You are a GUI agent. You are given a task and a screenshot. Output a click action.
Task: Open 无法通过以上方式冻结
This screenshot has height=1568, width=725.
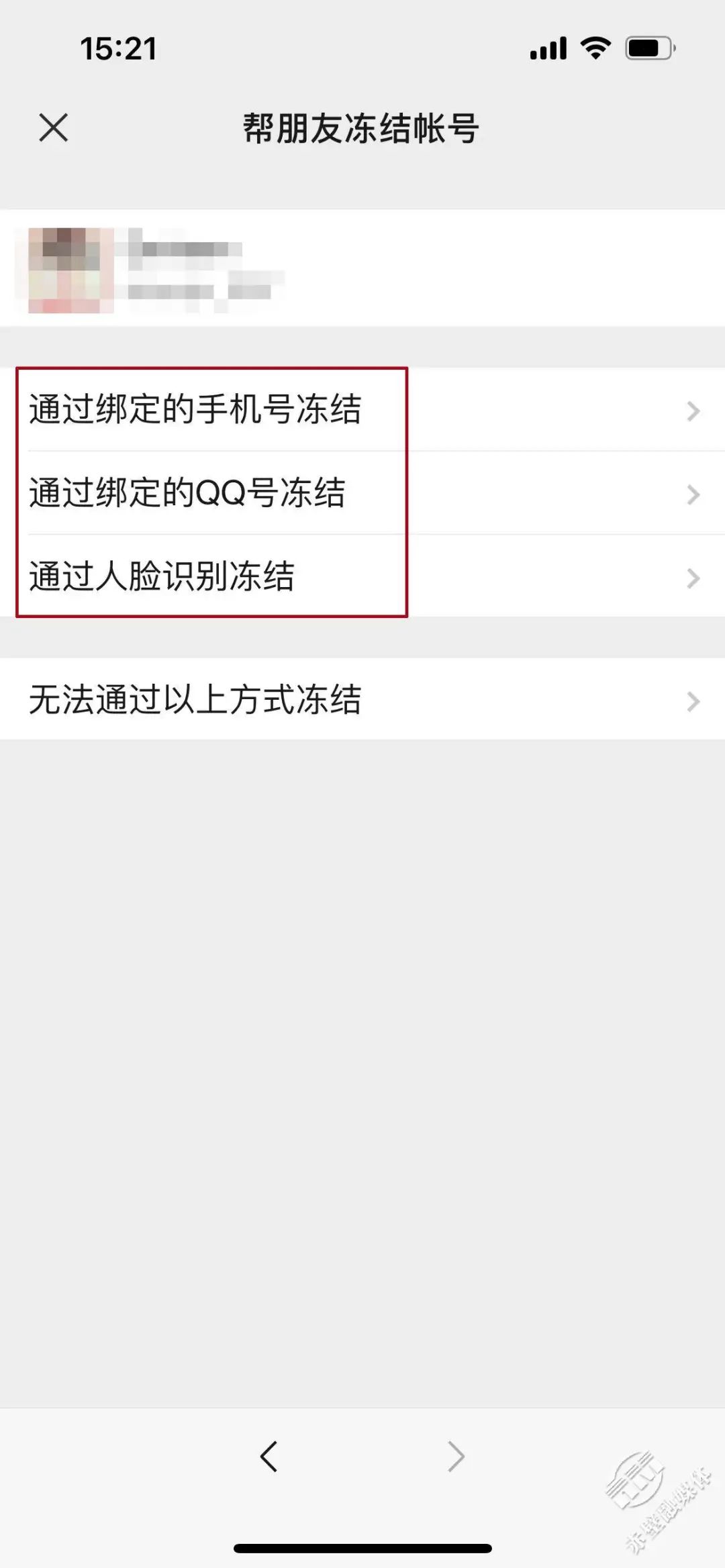[x=362, y=700]
